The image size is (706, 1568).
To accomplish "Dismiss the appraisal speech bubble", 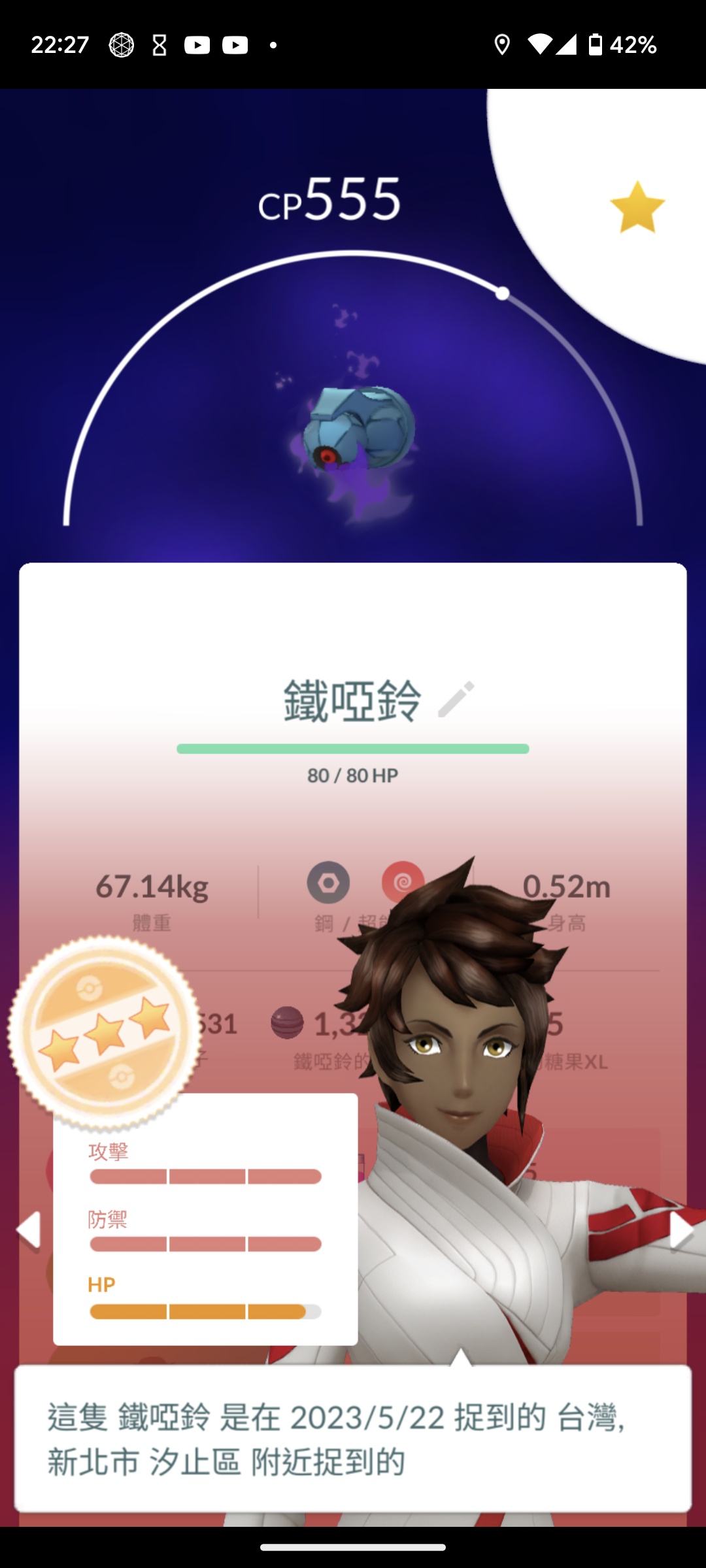I will pyautogui.click(x=353, y=1439).
